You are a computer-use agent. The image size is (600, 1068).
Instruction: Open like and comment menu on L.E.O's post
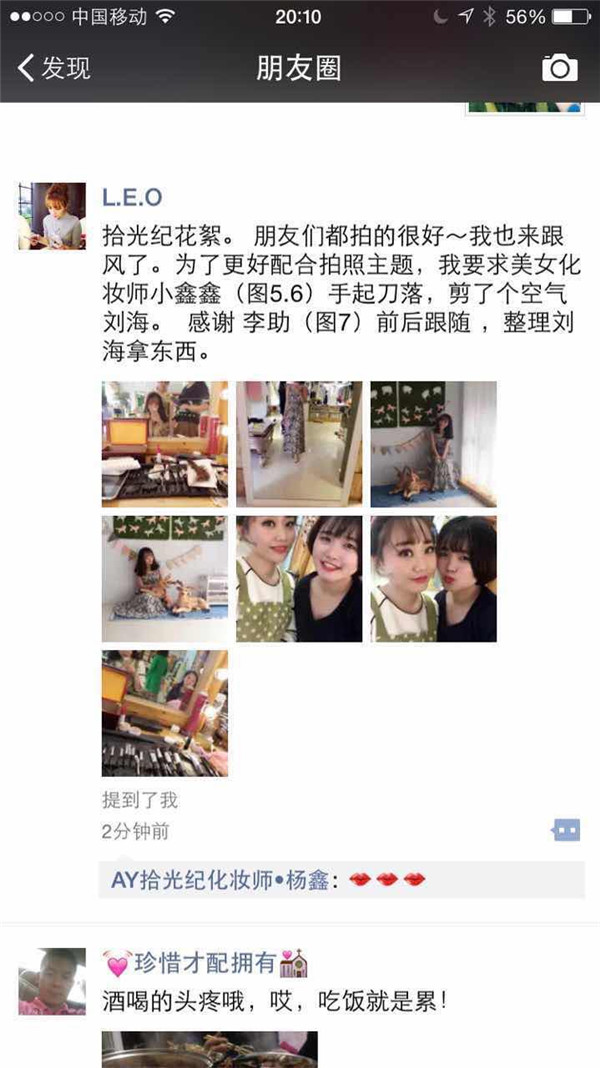coord(566,830)
